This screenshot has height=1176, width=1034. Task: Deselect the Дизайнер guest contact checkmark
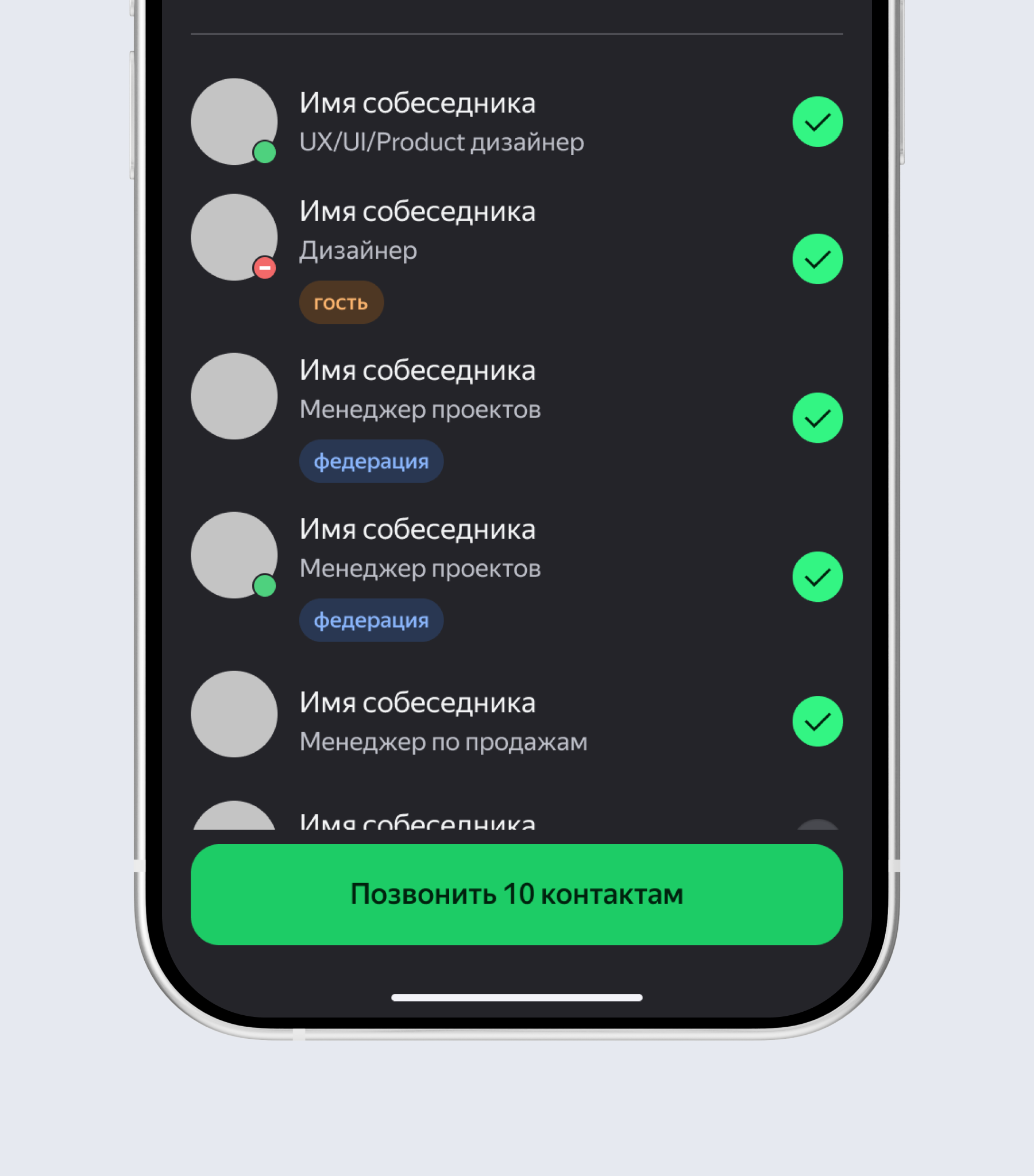point(817,259)
